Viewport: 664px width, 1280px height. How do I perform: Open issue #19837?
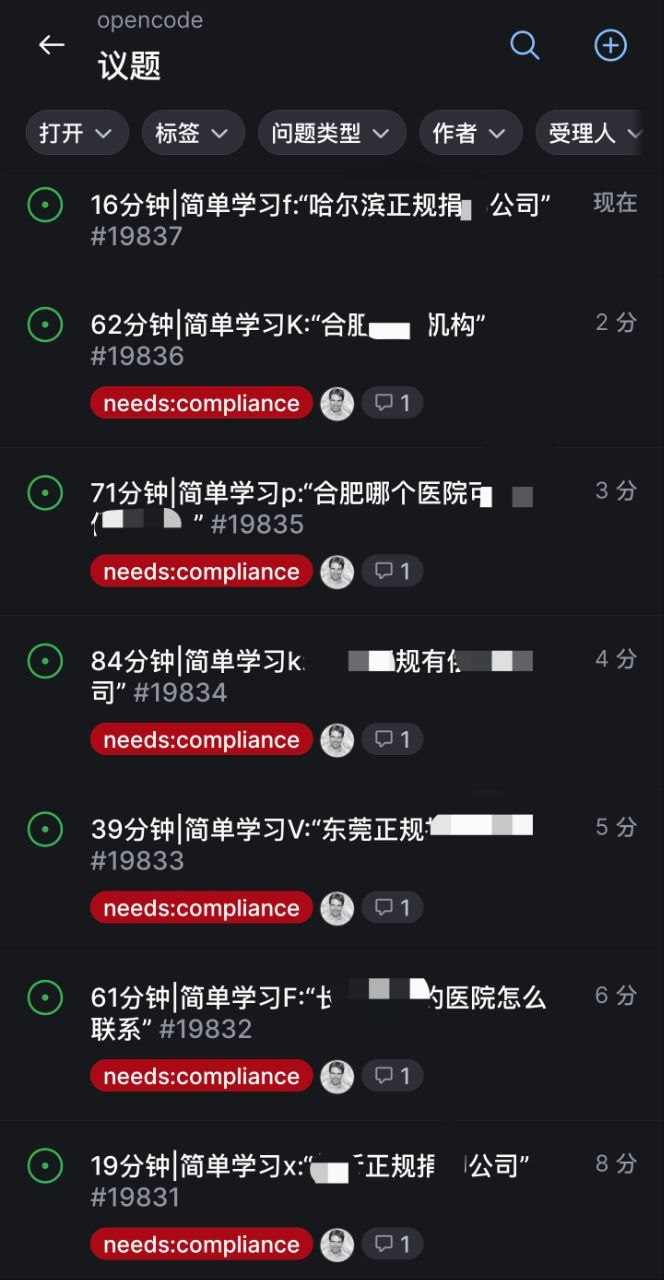(x=320, y=220)
